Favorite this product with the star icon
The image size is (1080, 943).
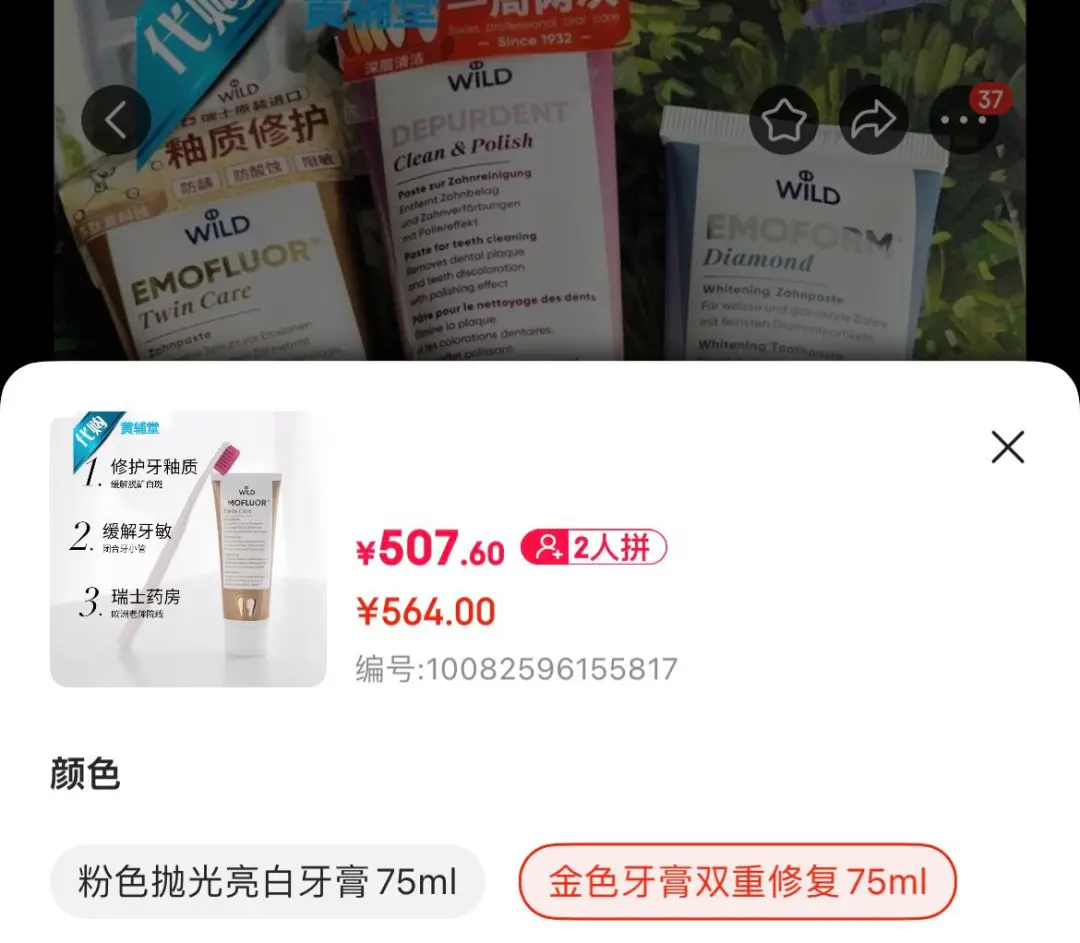tap(784, 120)
